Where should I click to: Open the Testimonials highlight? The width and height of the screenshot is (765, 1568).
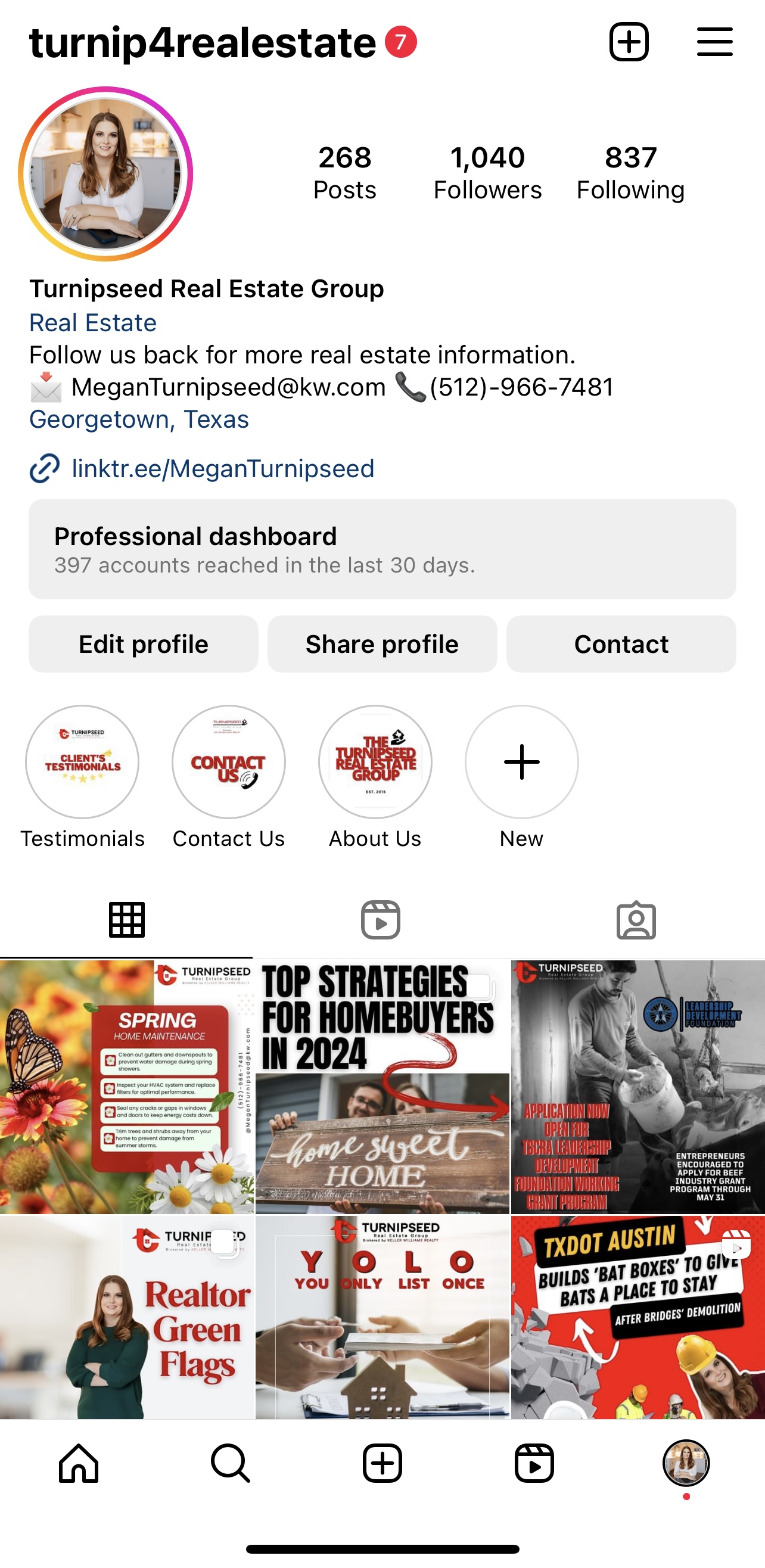click(82, 762)
